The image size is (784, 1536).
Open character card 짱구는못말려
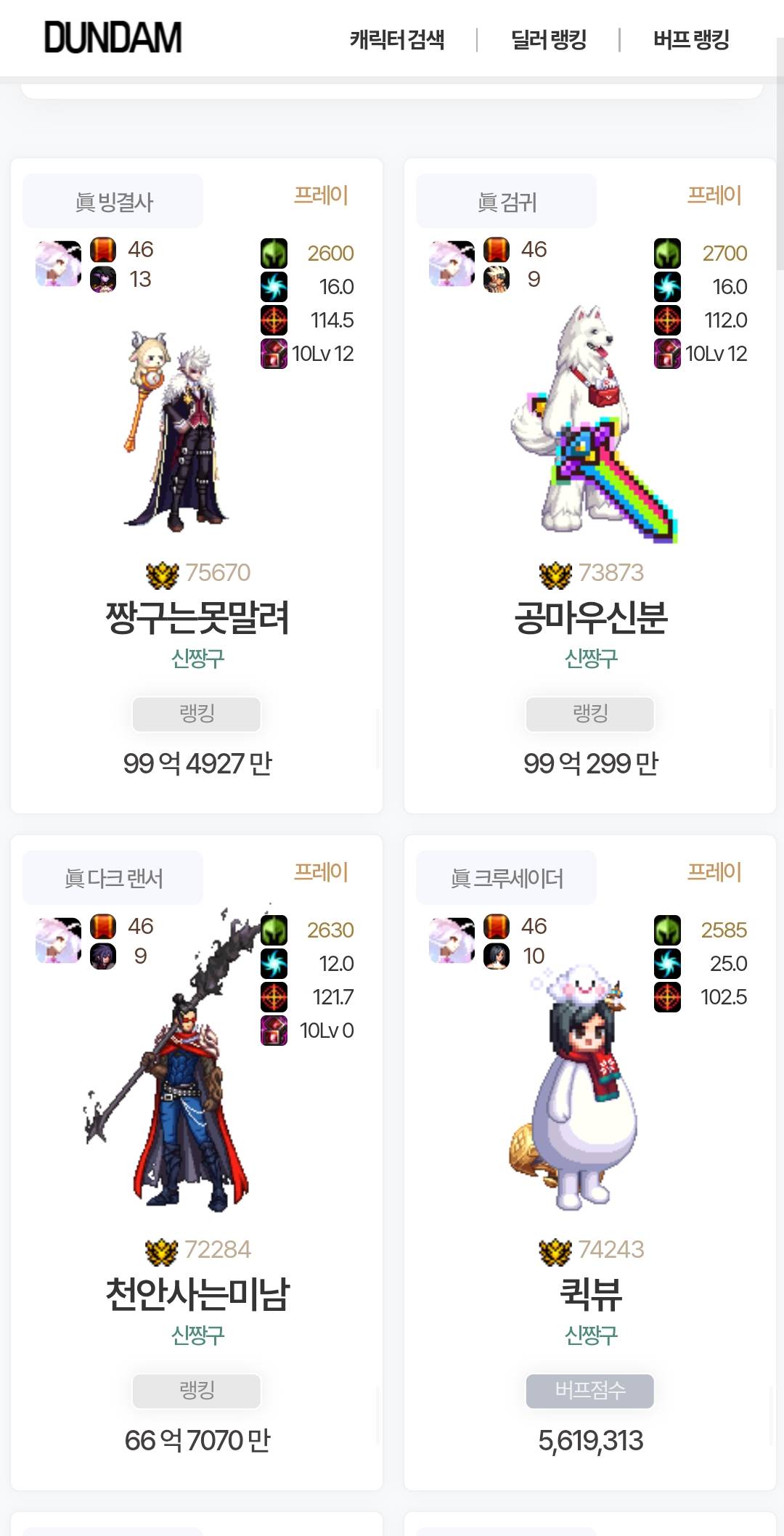pyautogui.click(x=197, y=618)
